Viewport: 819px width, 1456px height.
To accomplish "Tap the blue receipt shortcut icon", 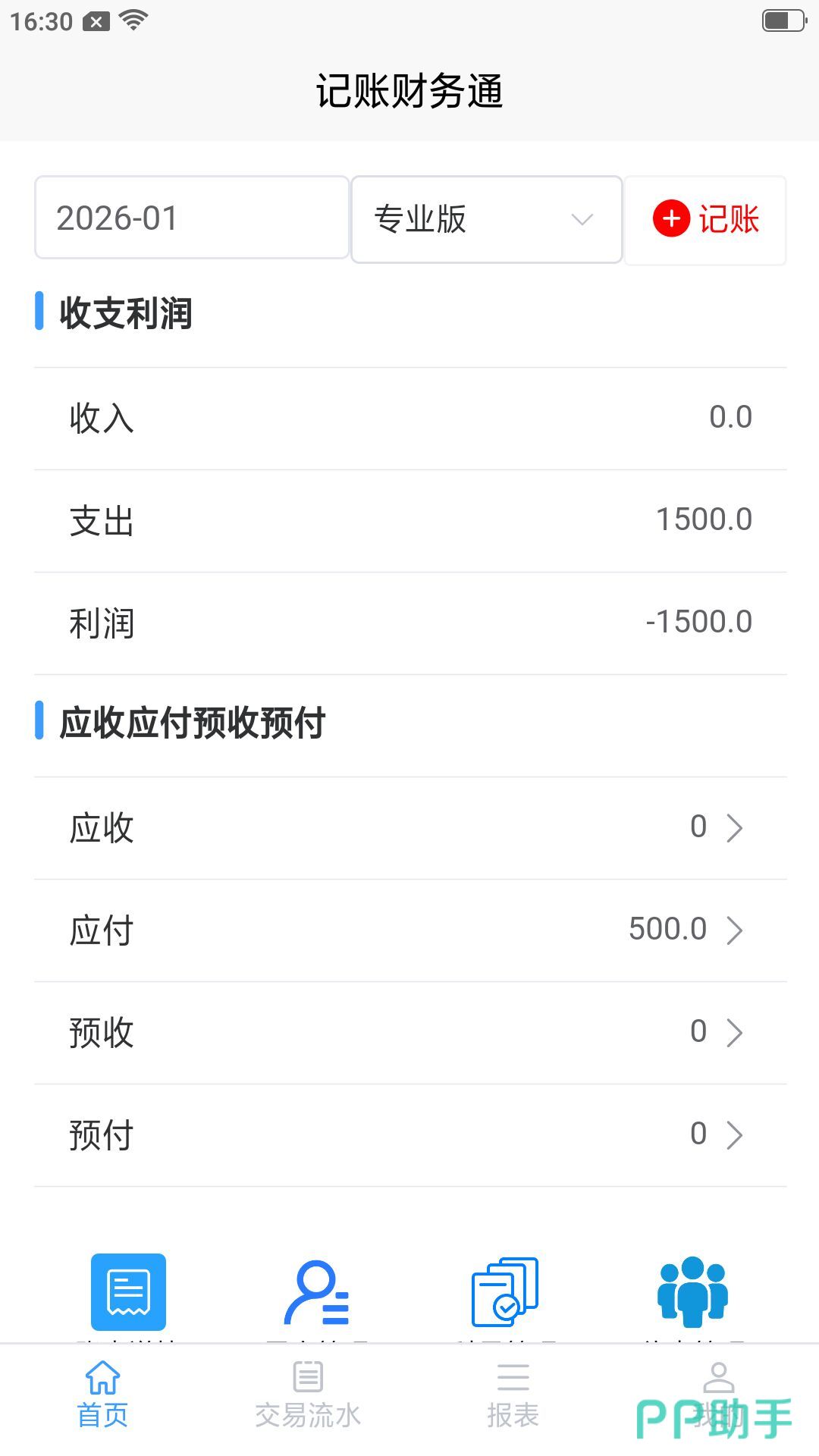I will (x=128, y=1291).
